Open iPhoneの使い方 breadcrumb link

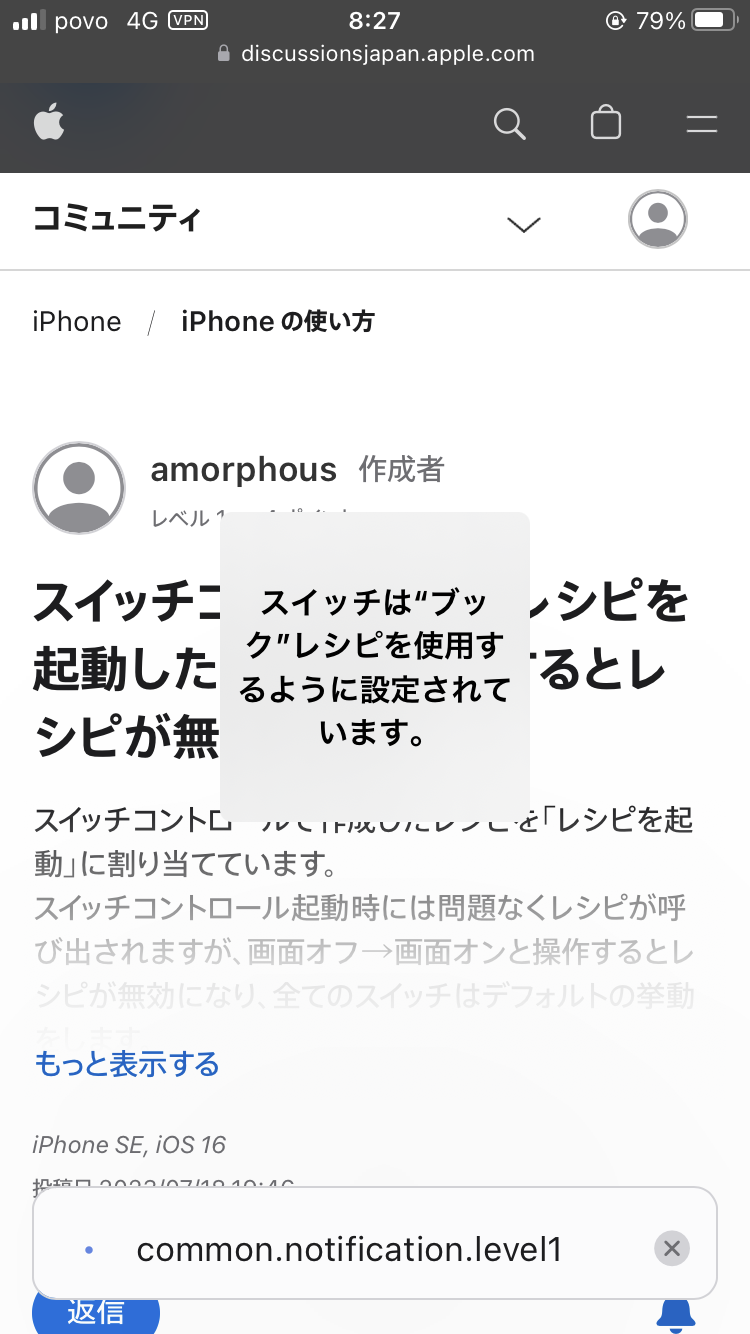pos(278,322)
